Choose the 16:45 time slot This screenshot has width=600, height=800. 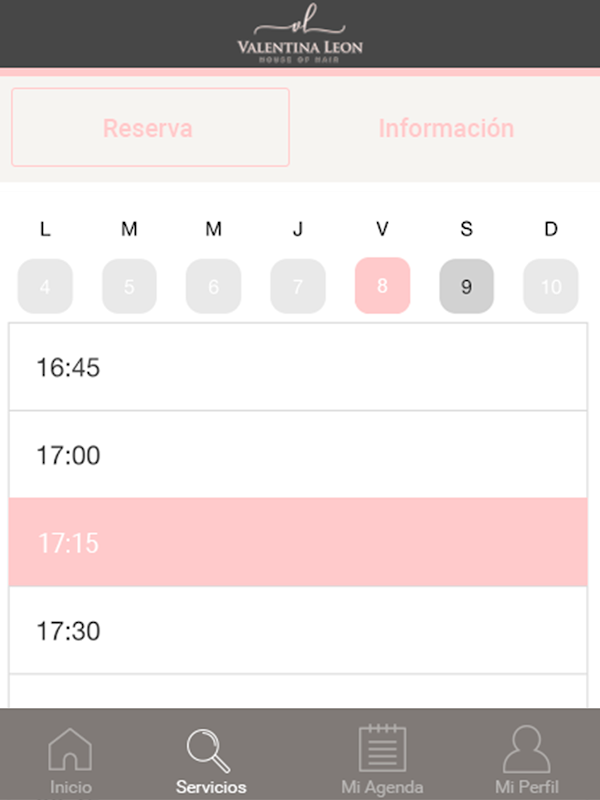(x=298, y=367)
